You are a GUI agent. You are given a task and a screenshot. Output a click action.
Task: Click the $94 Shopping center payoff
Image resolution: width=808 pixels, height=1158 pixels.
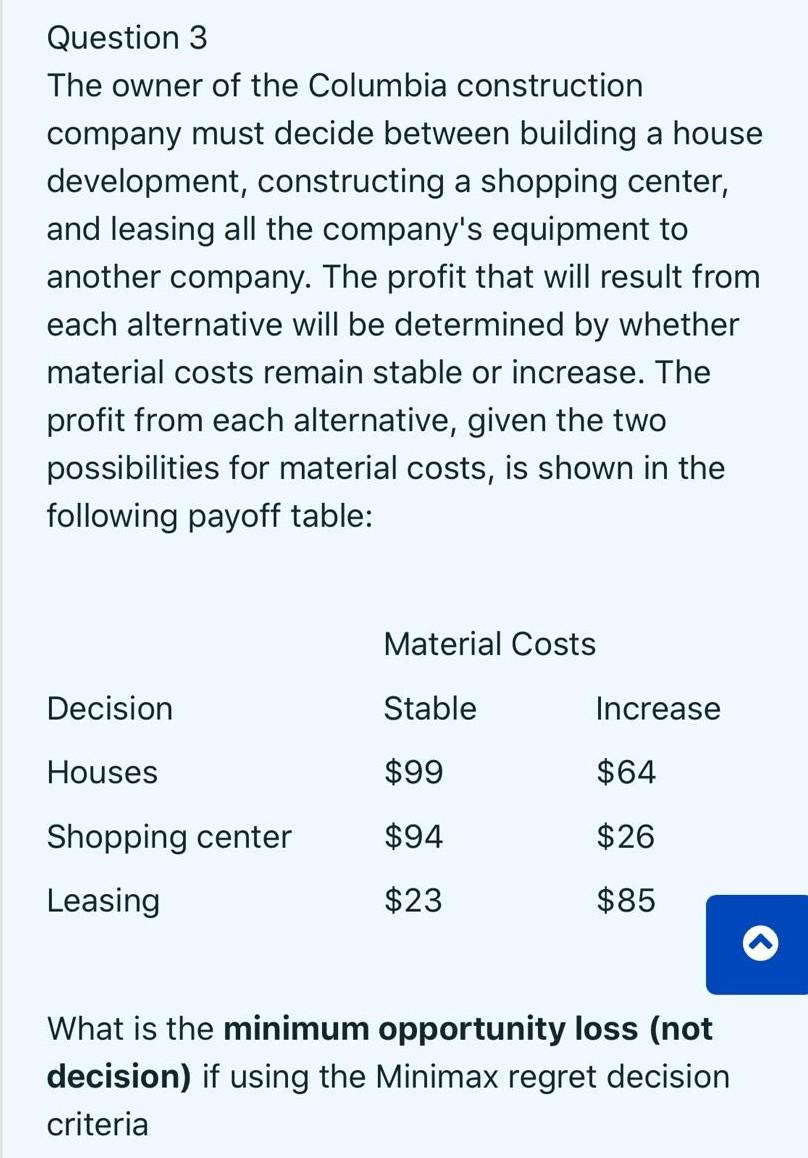(x=412, y=836)
